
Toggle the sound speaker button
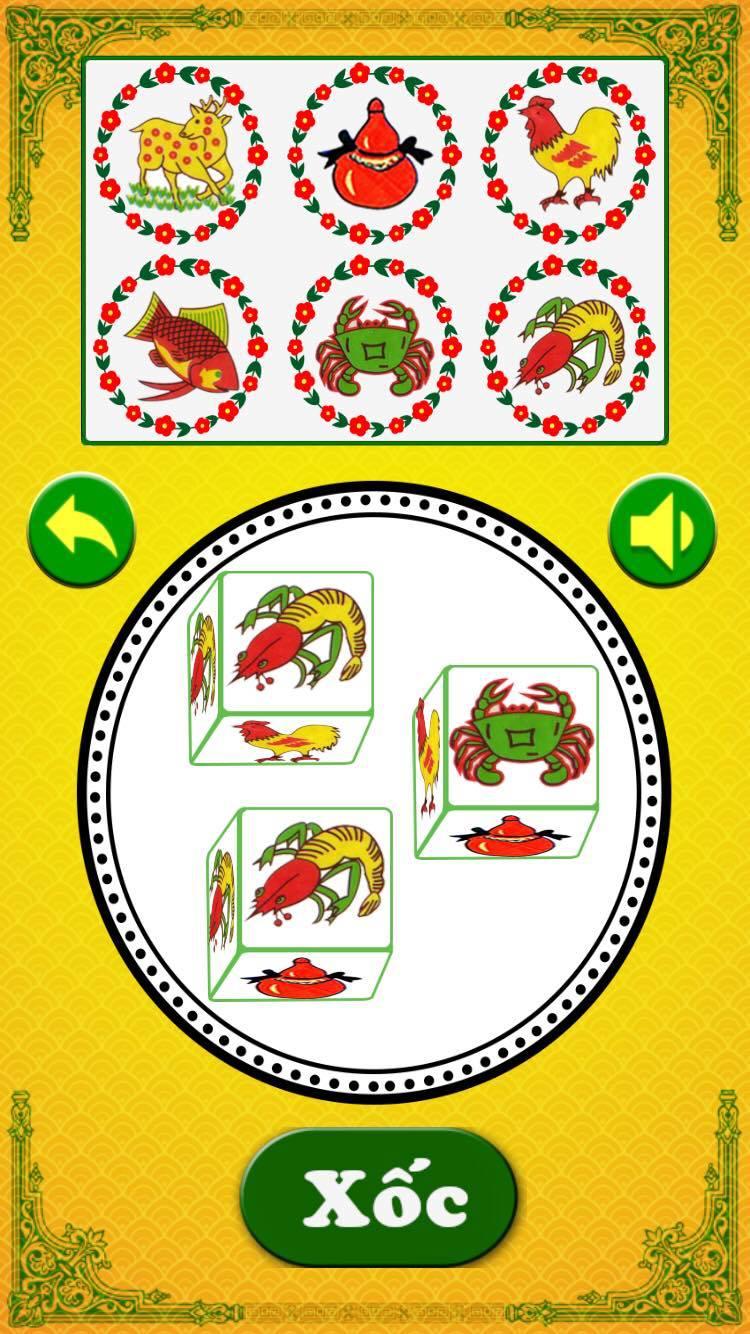[x=662, y=529]
